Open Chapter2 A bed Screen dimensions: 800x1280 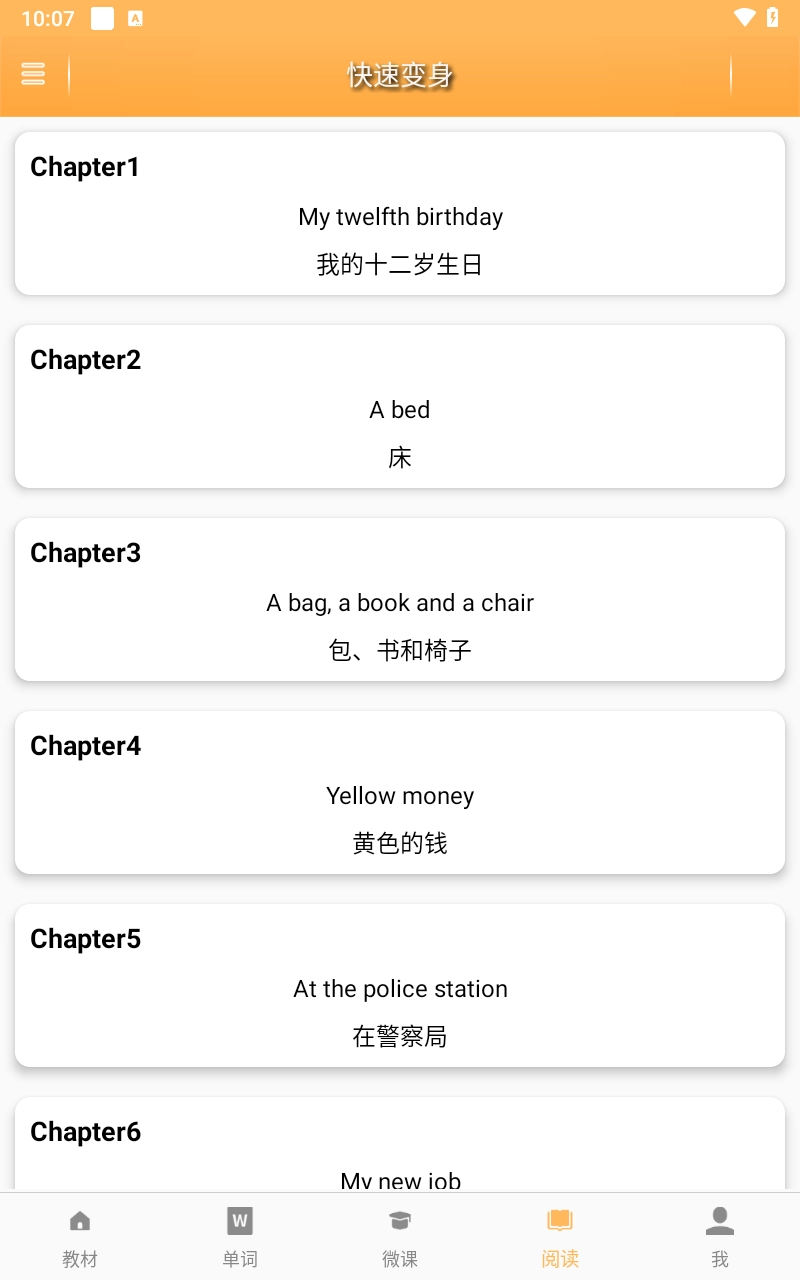400,407
